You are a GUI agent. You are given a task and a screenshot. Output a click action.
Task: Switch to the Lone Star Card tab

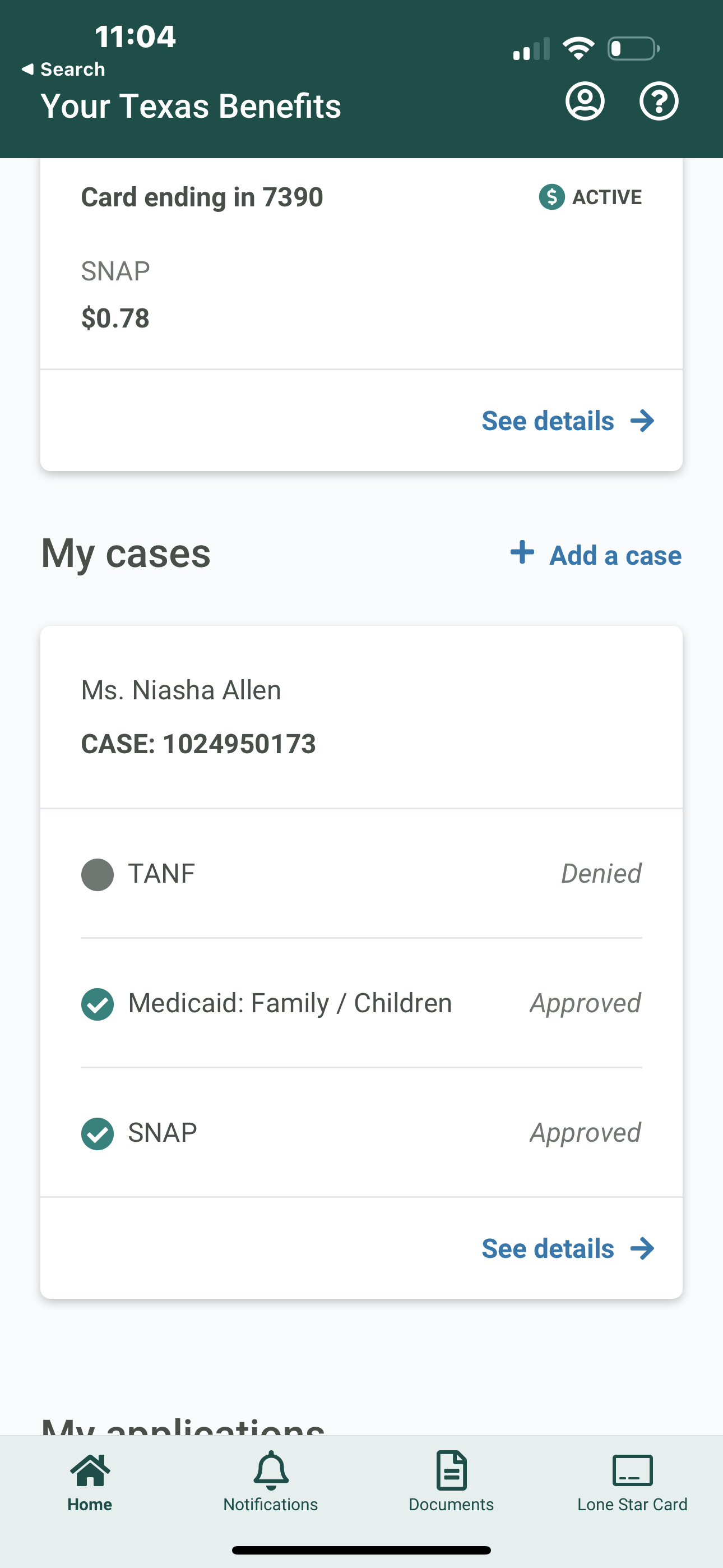click(x=632, y=1481)
